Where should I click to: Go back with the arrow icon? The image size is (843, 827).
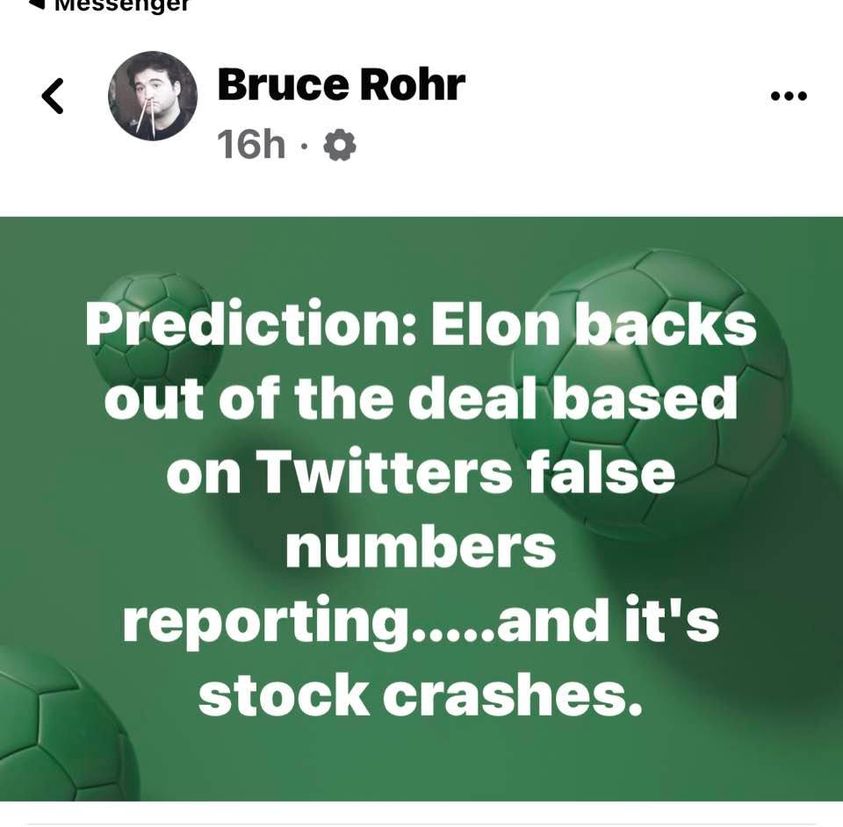click(52, 96)
